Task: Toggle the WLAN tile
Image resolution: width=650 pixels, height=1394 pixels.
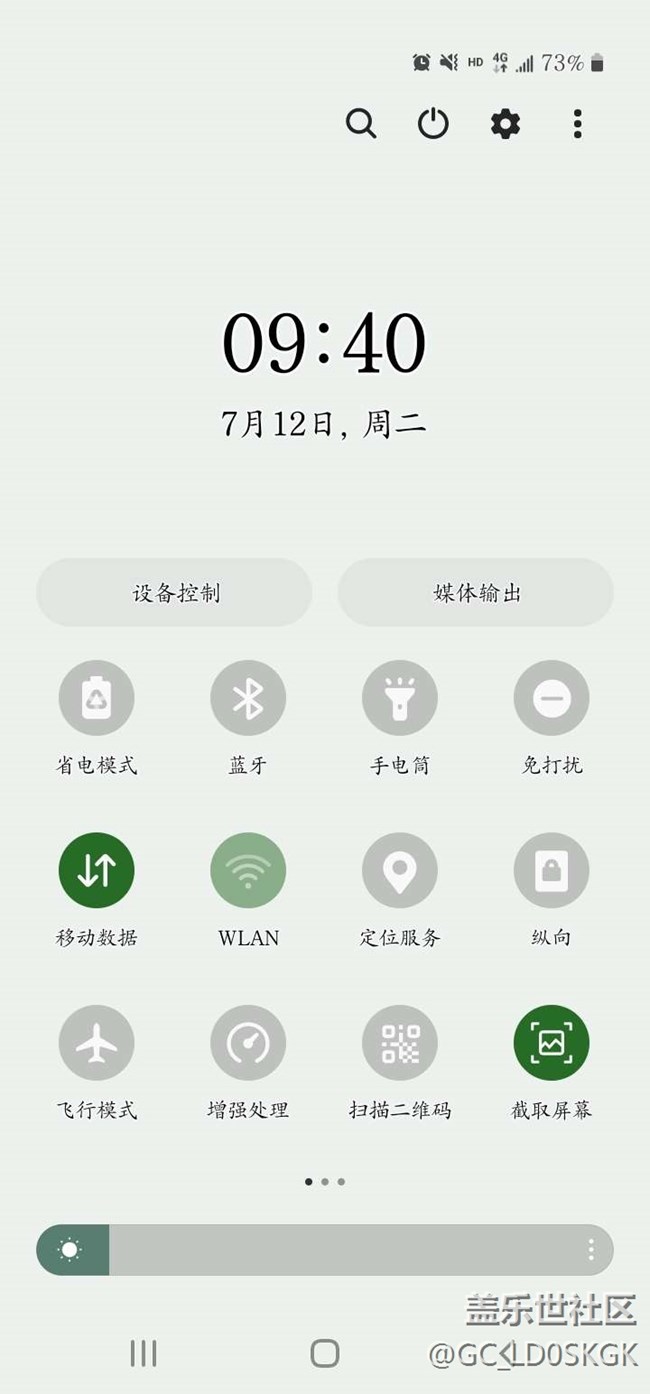Action: (x=248, y=870)
